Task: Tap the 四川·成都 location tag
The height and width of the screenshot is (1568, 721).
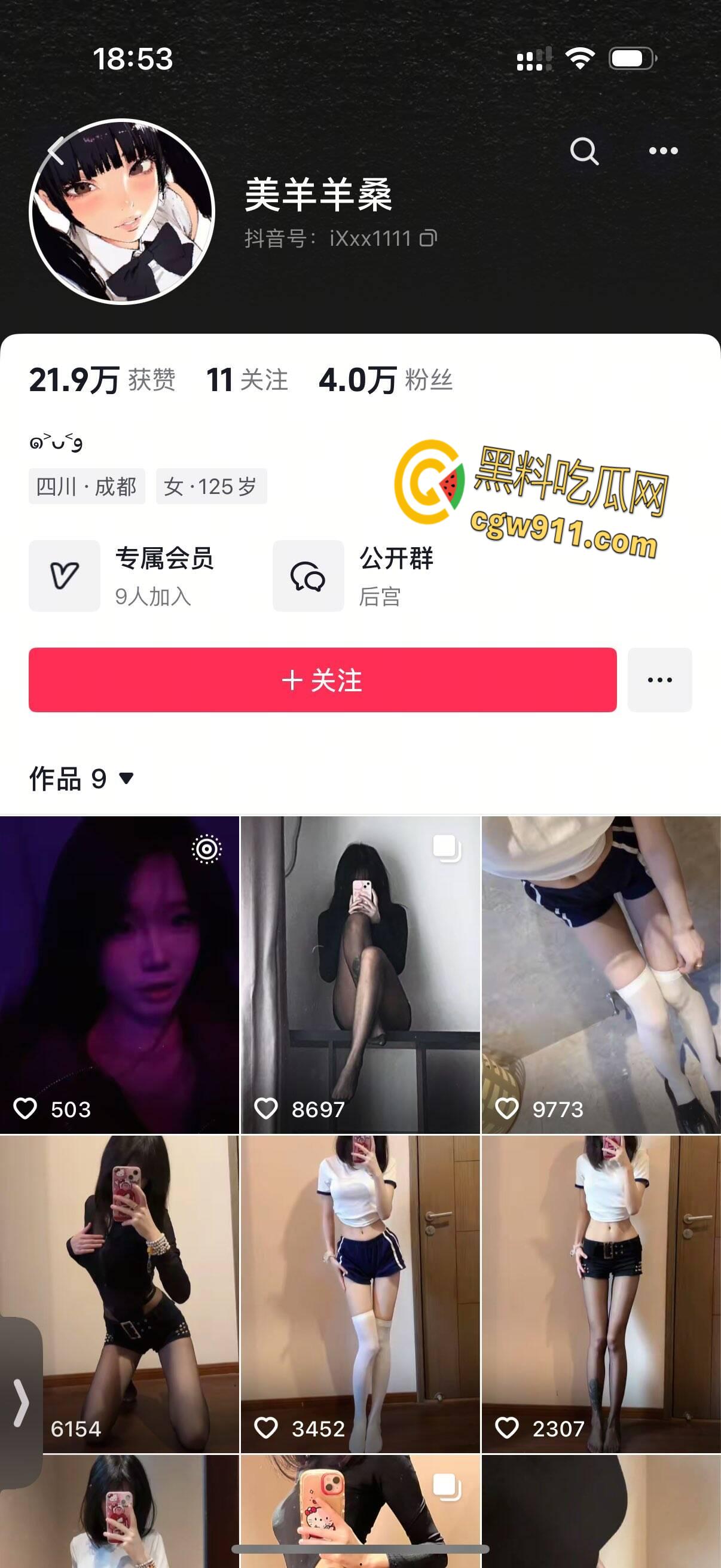Action: [x=87, y=486]
